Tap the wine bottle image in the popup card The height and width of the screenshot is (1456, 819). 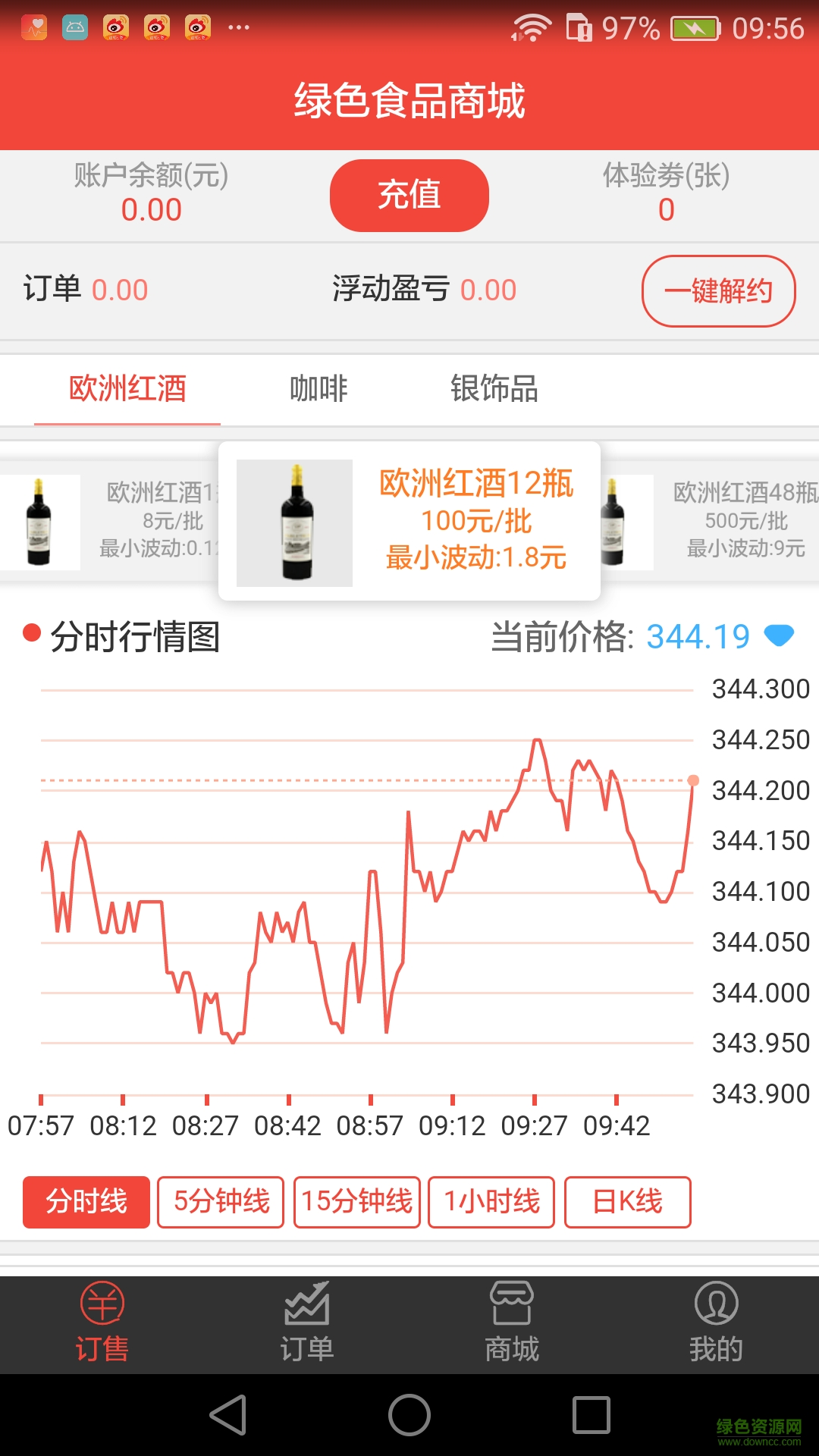293,523
